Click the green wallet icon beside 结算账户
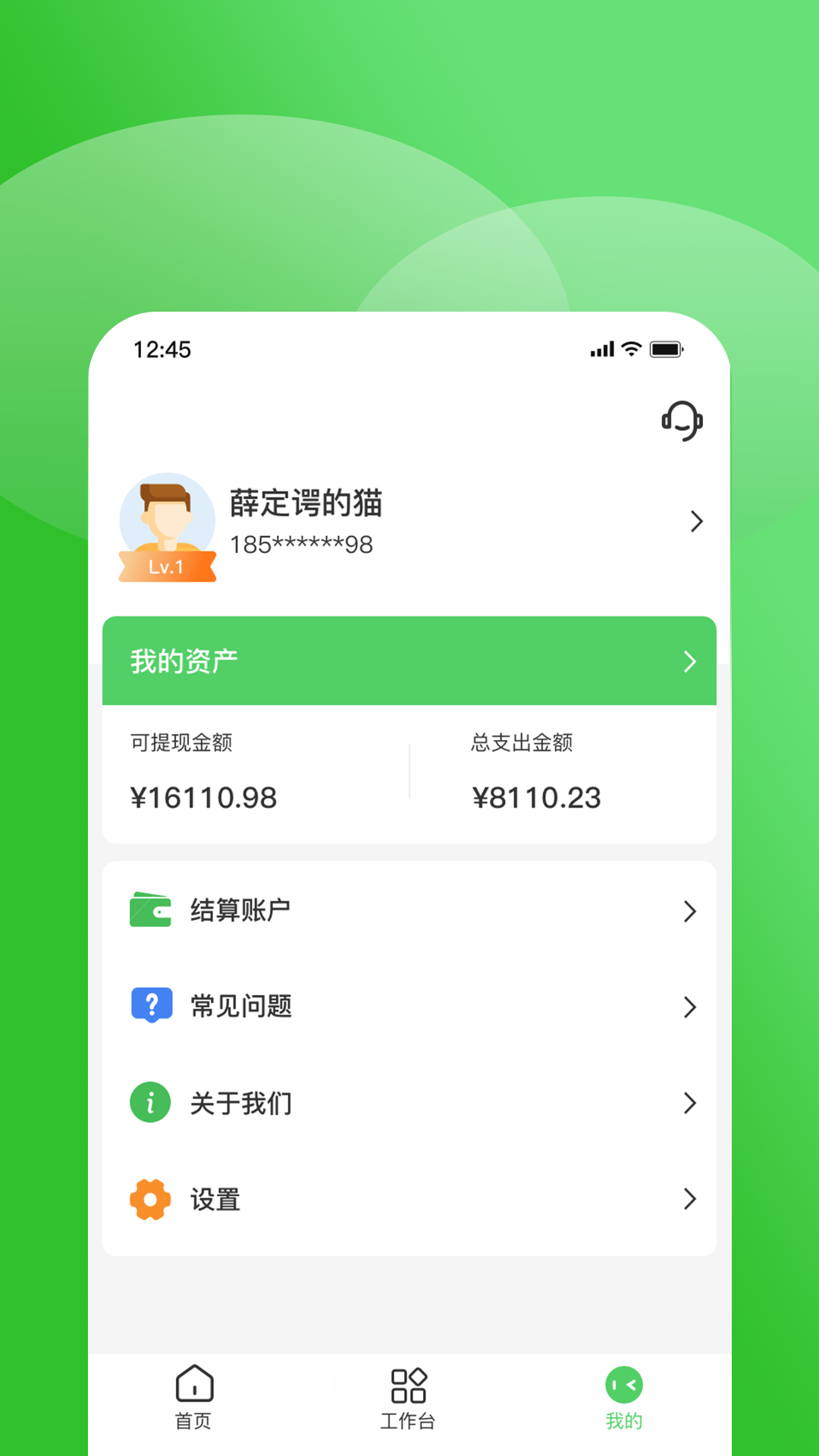Viewport: 819px width, 1456px height. pyautogui.click(x=150, y=910)
